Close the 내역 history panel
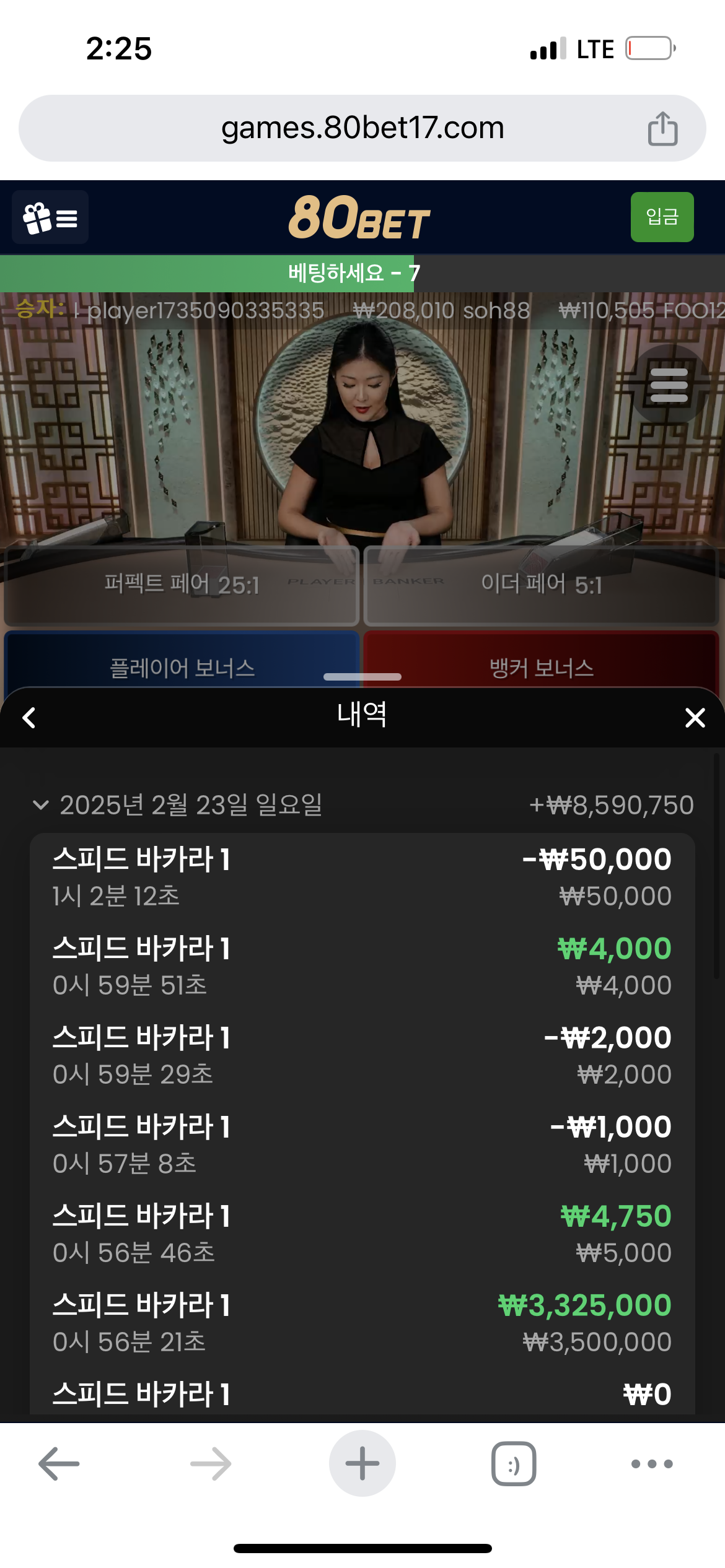The image size is (725, 1568). coord(695,718)
